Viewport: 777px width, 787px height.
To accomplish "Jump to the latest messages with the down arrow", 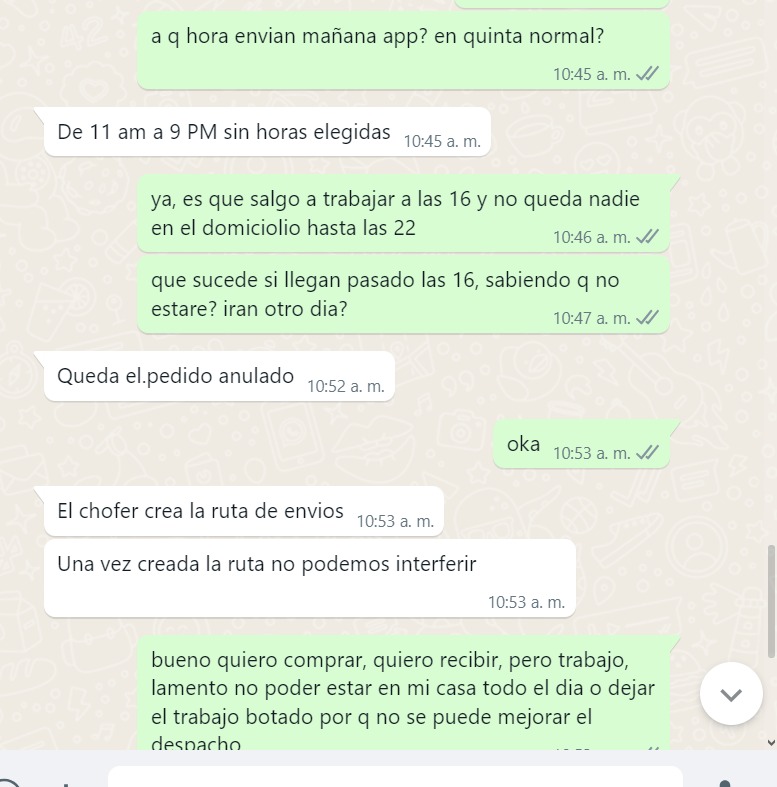I will [x=731, y=694].
